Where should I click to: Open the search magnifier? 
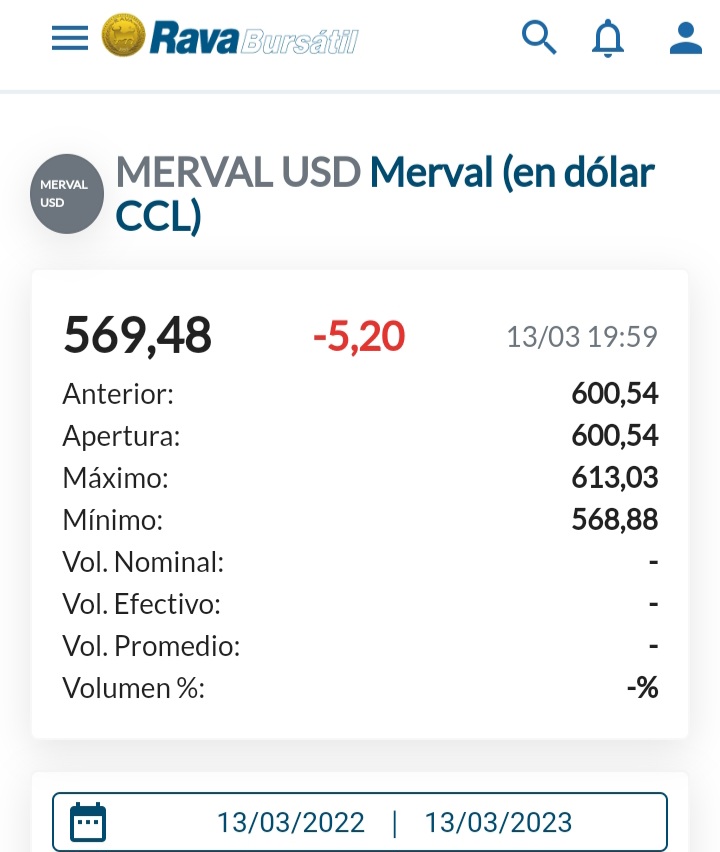pyautogui.click(x=539, y=38)
